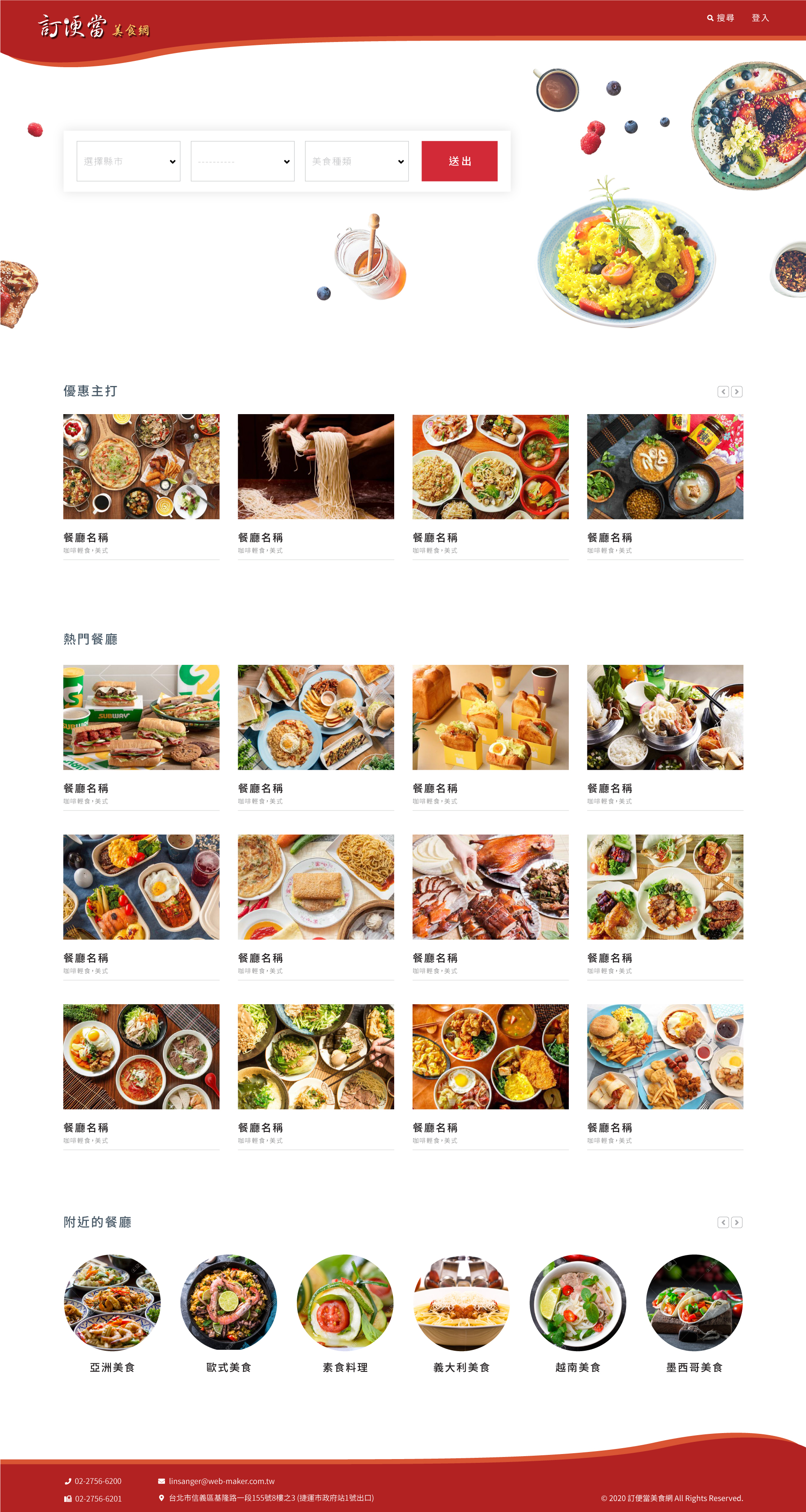
Task: Go to previous 優惠主打 carousel slide
Action: [723, 391]
